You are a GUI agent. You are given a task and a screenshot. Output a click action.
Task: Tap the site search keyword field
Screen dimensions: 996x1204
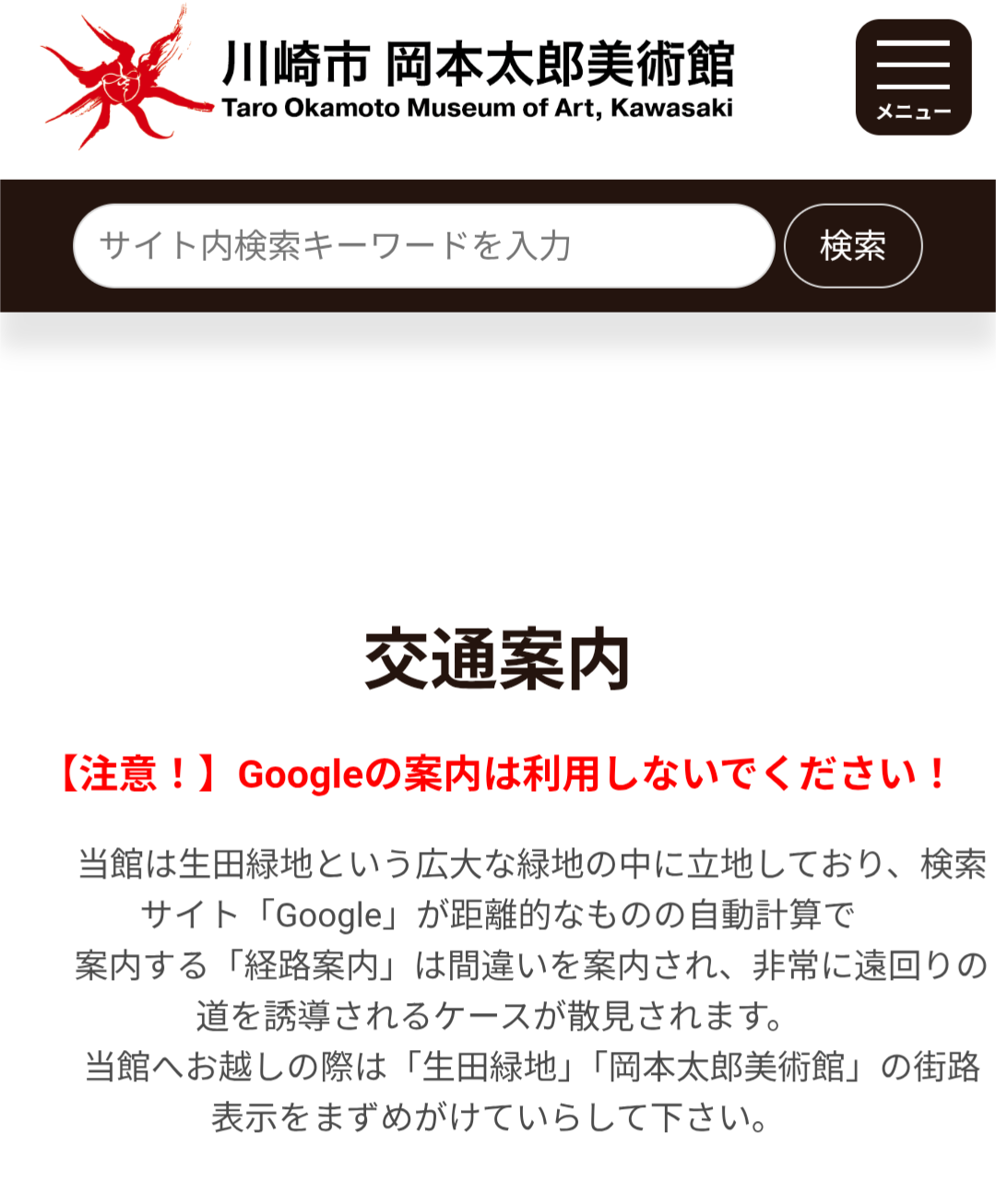pos(424,246)
